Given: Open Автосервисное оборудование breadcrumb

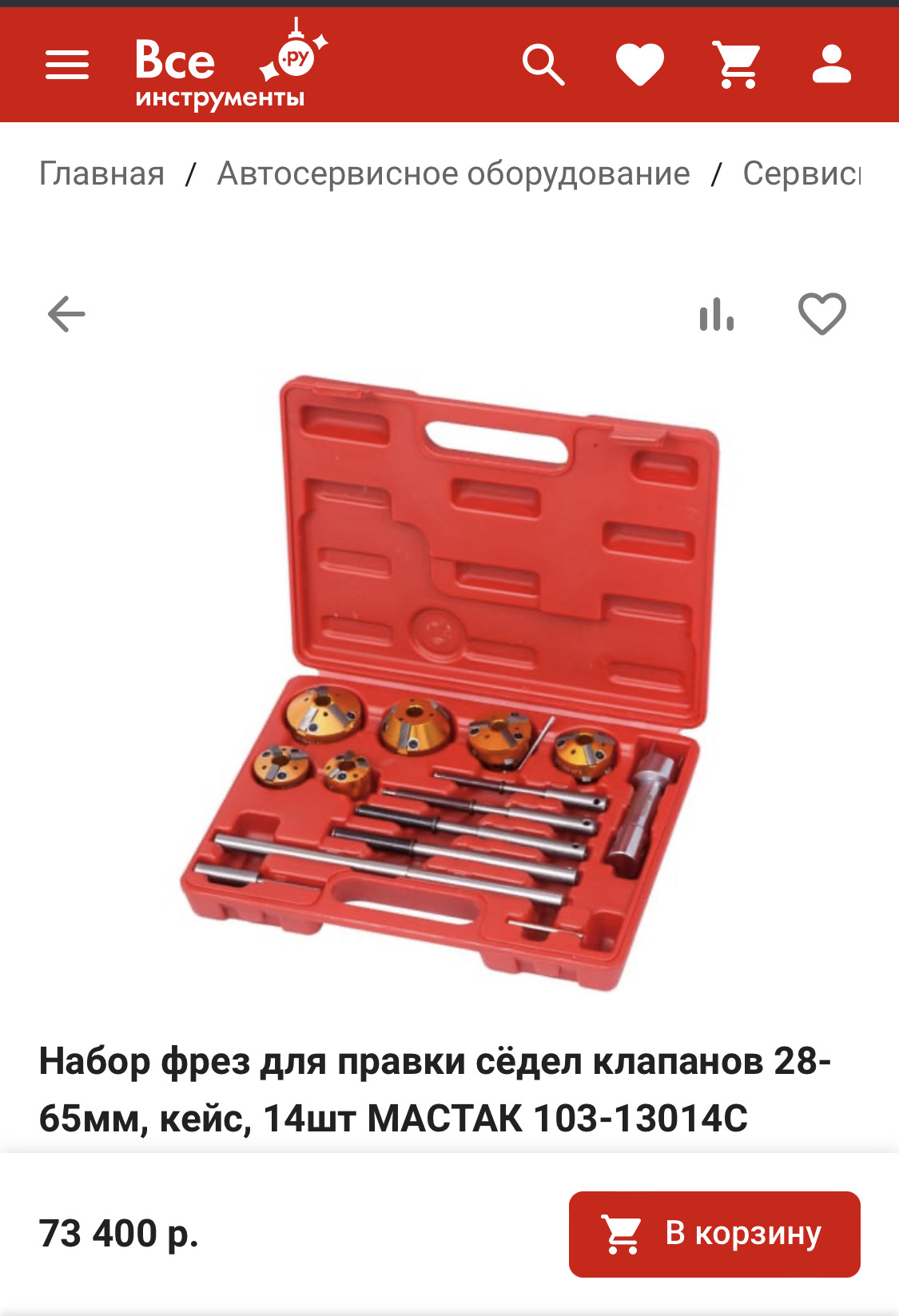Looking at the screenshot, I should point(453,173).
